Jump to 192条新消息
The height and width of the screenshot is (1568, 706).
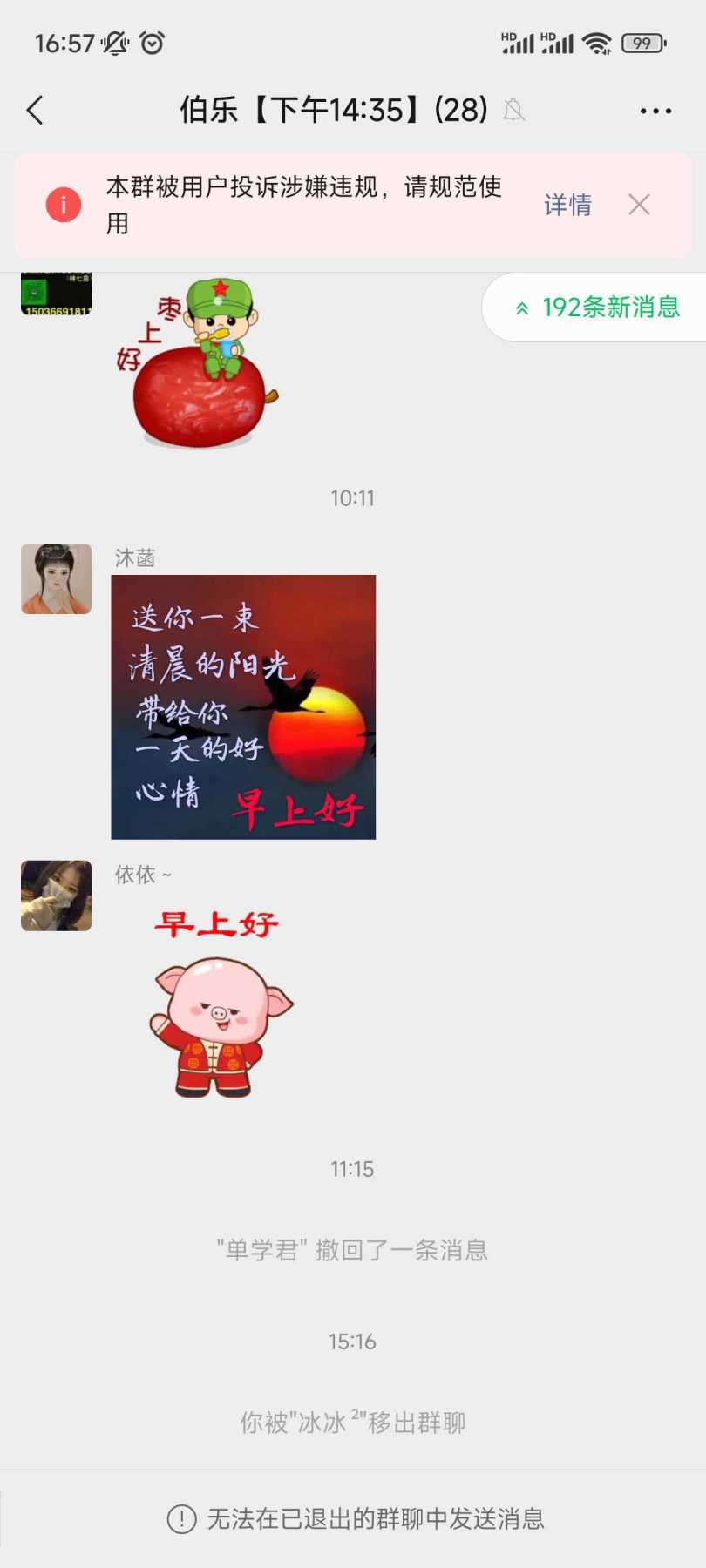597,307
